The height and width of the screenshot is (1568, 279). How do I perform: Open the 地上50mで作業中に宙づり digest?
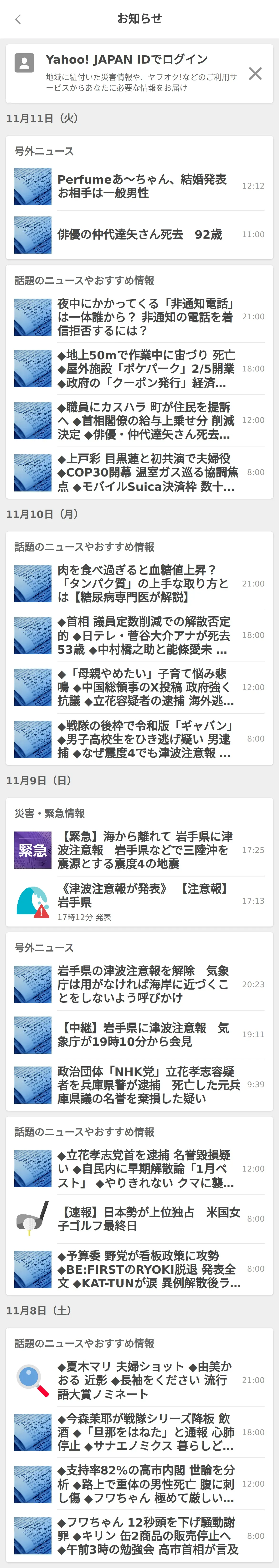(x=146, y=369)
